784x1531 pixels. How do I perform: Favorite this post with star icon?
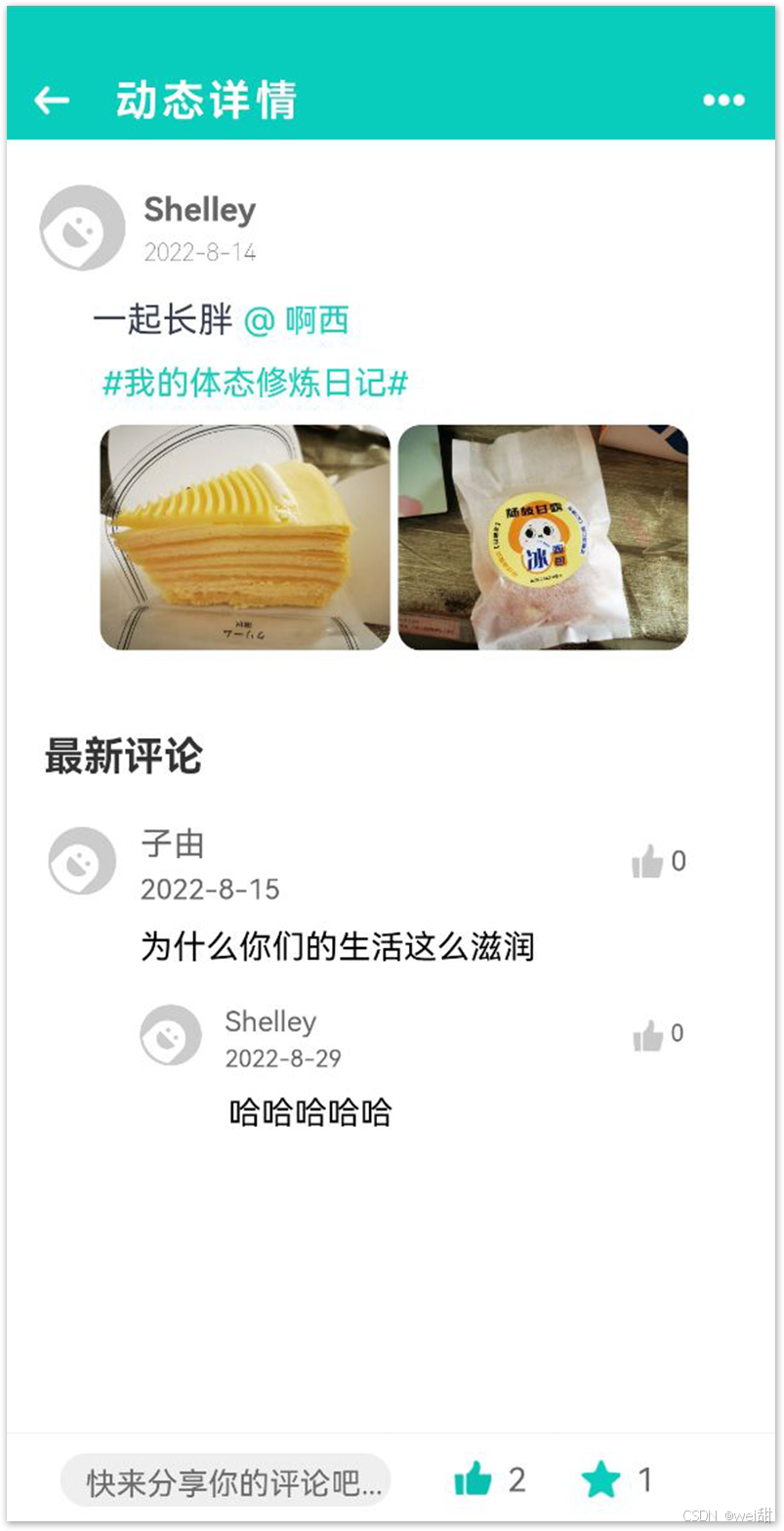pos(600,1480)
